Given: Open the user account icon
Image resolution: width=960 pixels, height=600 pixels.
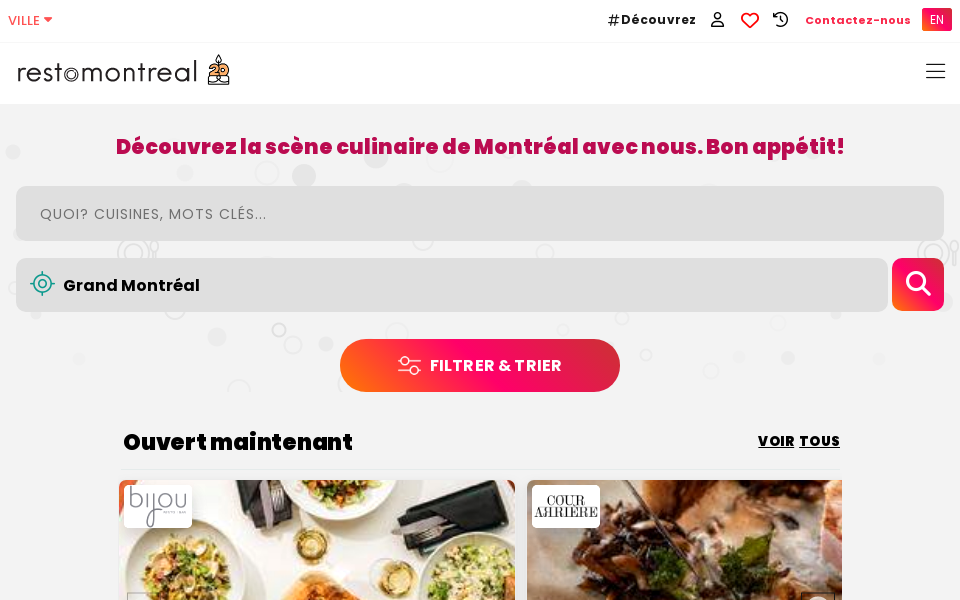Looking at the screenshot, I should point(717,20).
